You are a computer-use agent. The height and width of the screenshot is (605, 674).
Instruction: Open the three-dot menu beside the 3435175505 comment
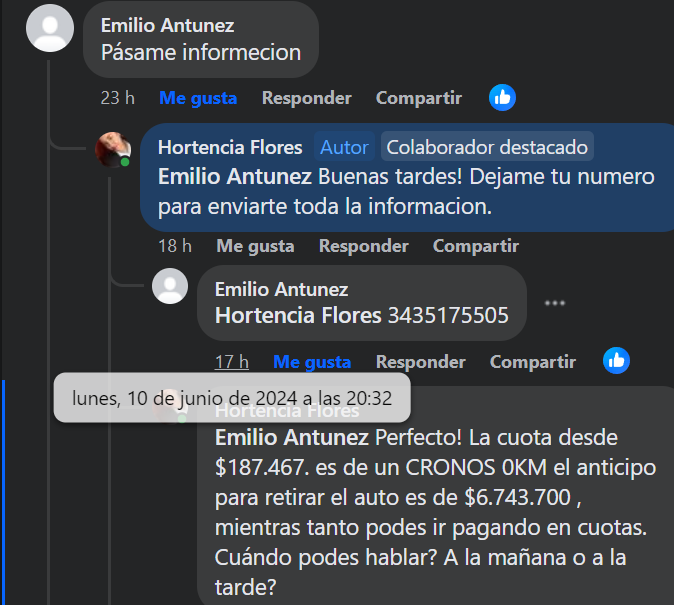555,303
